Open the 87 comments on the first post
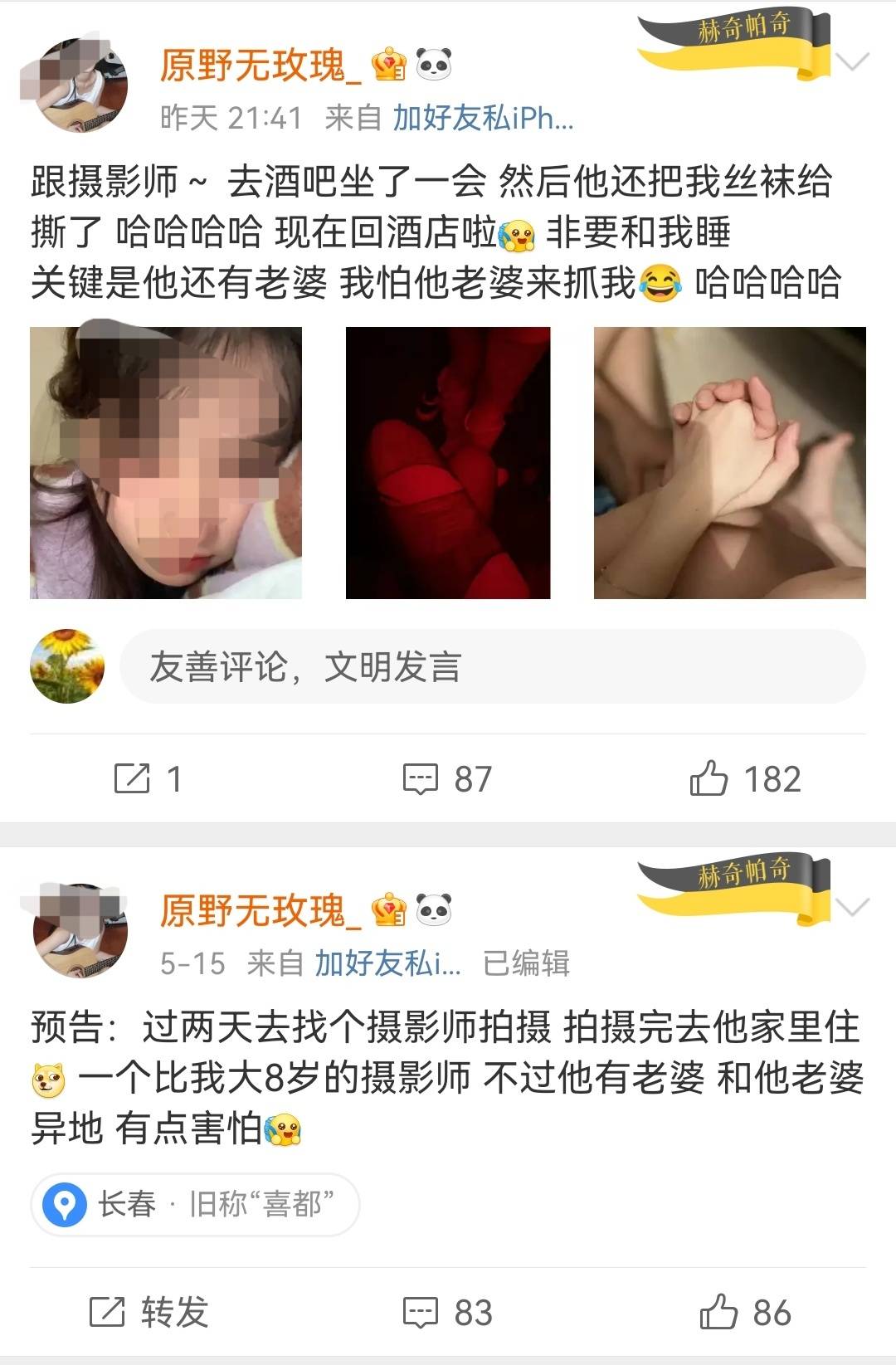The image size is (896, 1365). click(x=447, y=778)
